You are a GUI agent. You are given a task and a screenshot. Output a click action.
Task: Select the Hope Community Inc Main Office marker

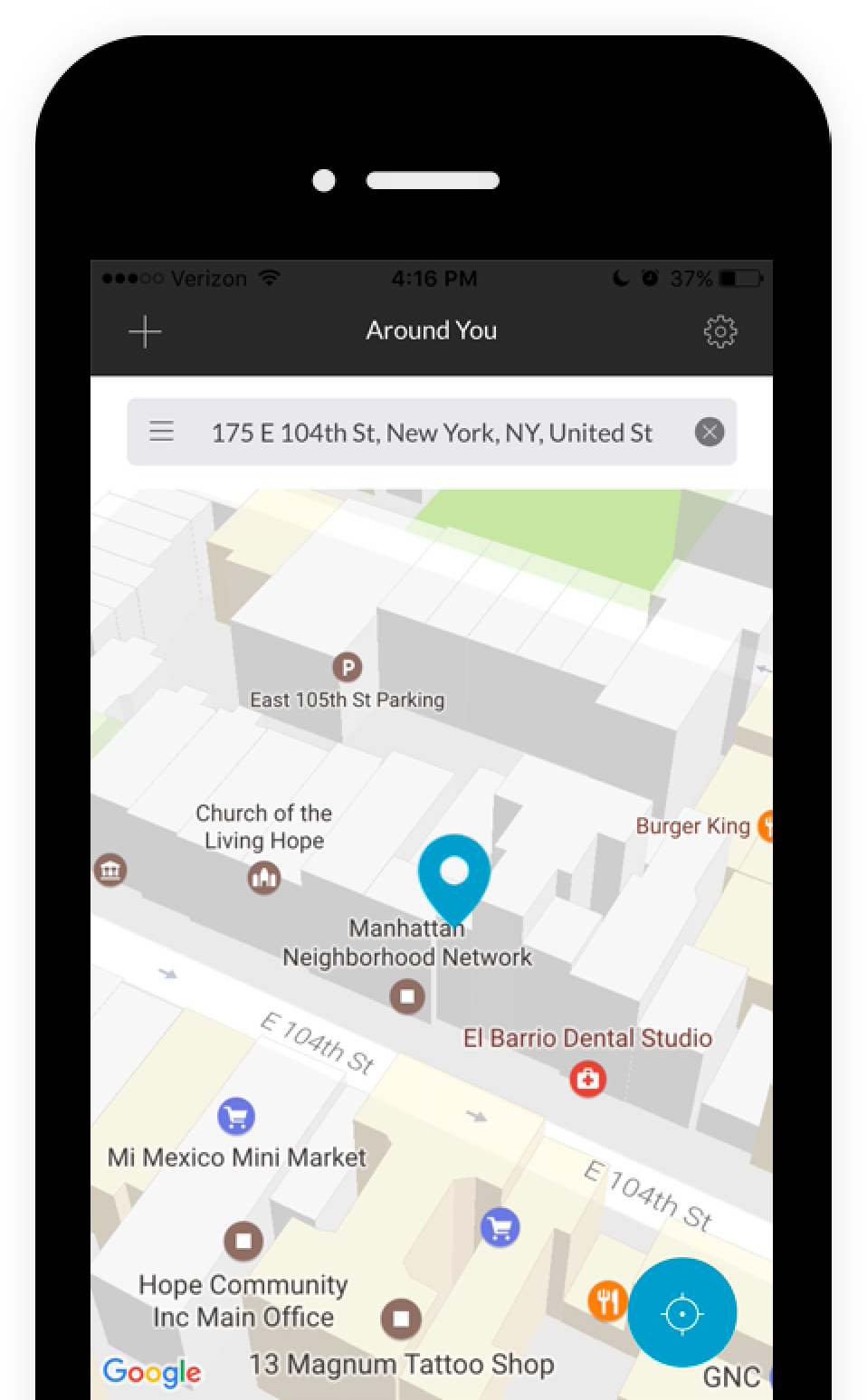(x=243, y=1241)
